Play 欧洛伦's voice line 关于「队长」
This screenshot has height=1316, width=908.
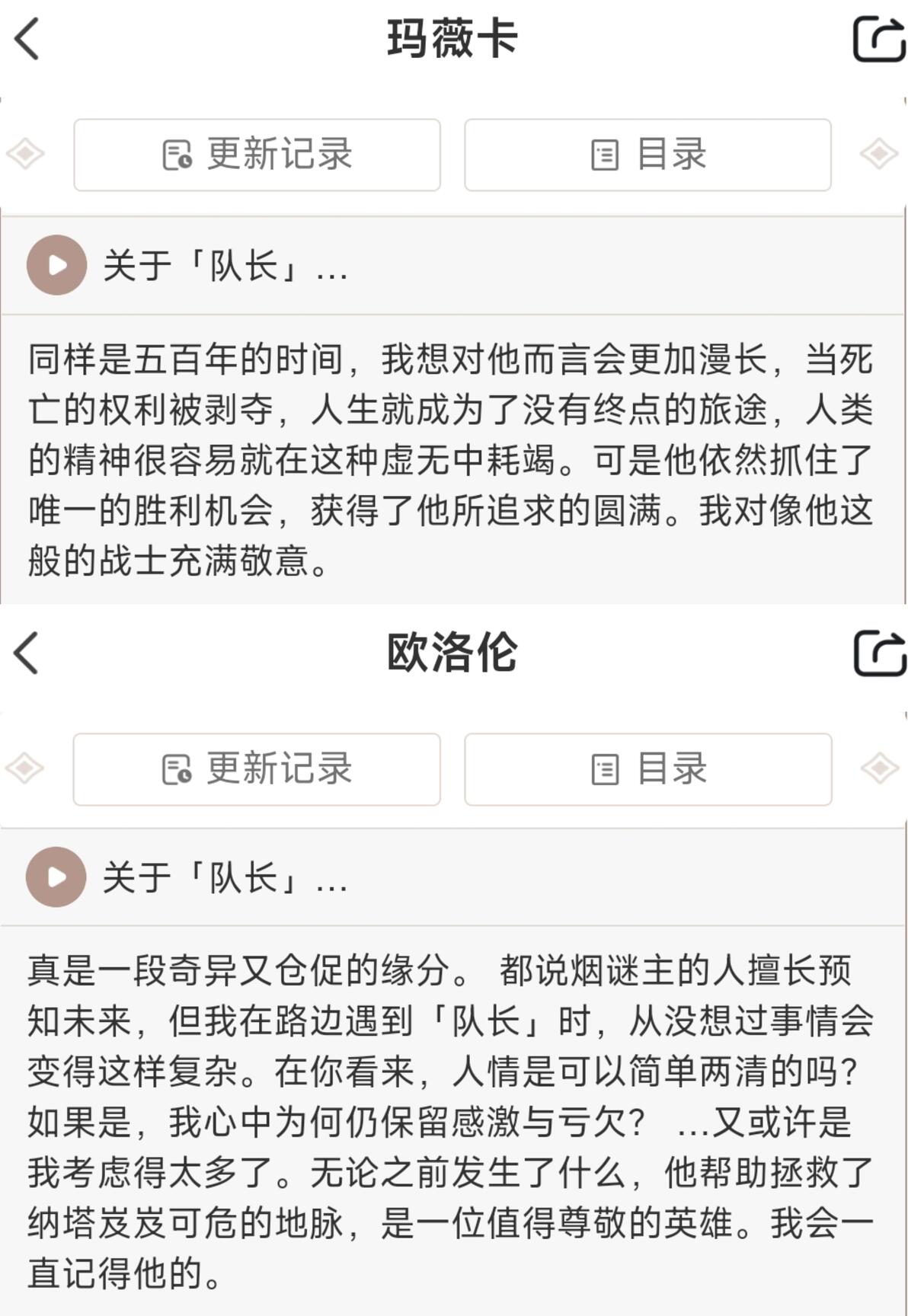pos(56,877)
